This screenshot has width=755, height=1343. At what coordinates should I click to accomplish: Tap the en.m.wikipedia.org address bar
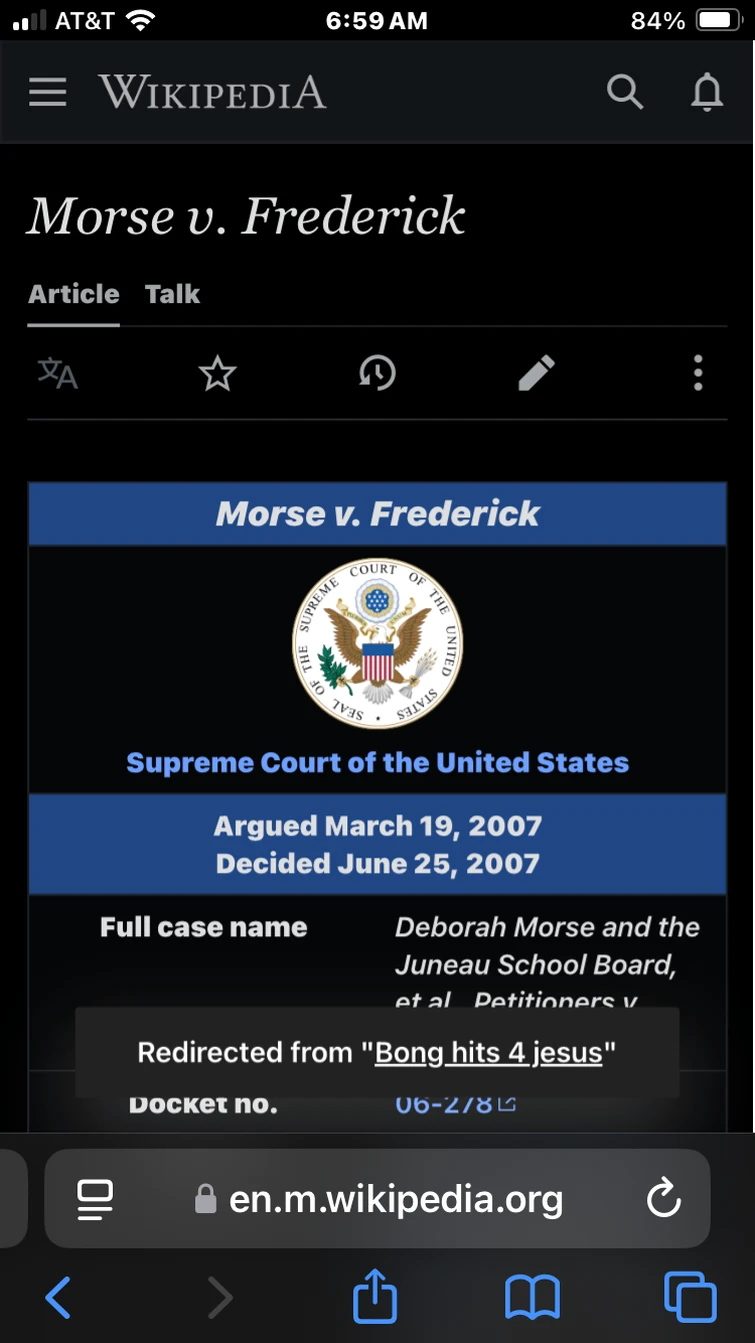tap(395, 1199)
